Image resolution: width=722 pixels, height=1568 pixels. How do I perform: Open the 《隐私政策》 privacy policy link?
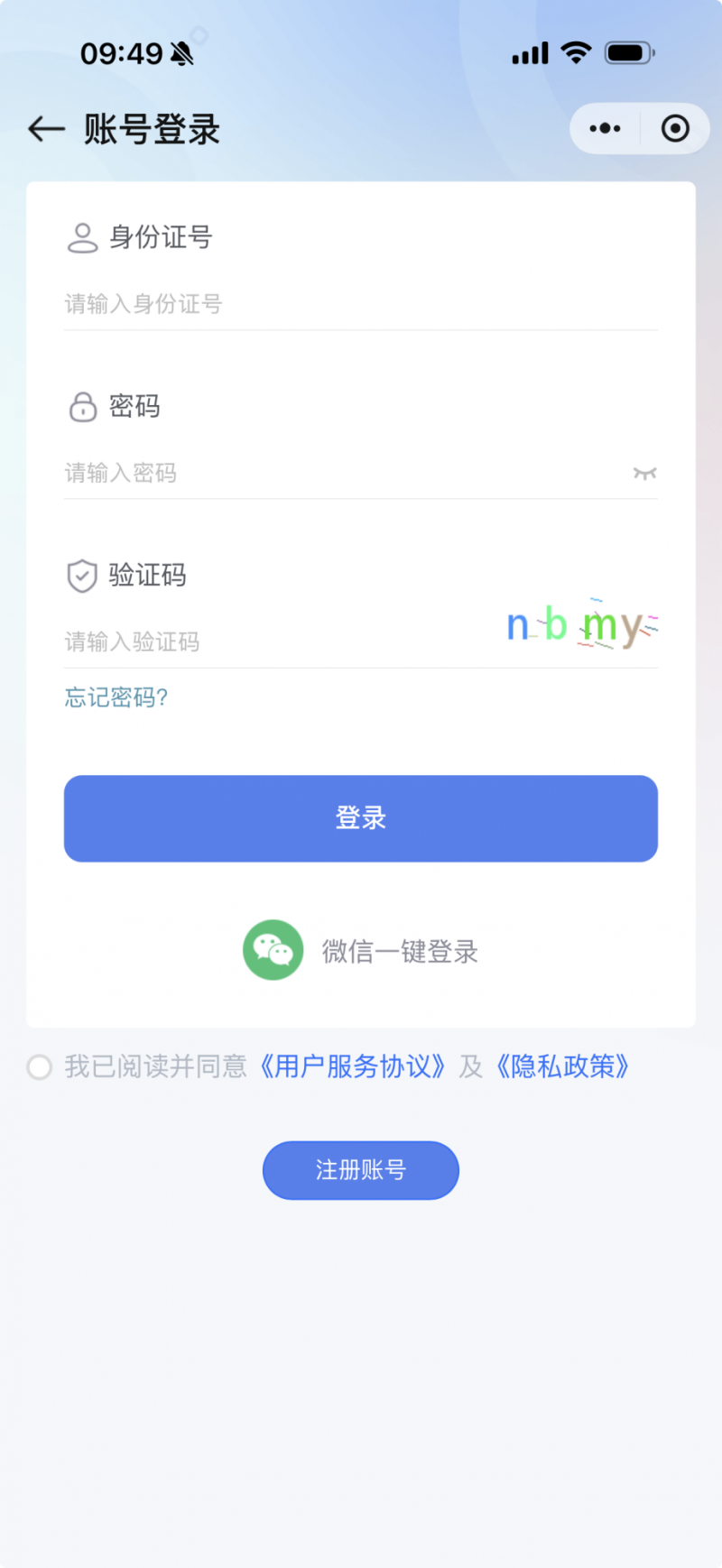click(563, 1067)
